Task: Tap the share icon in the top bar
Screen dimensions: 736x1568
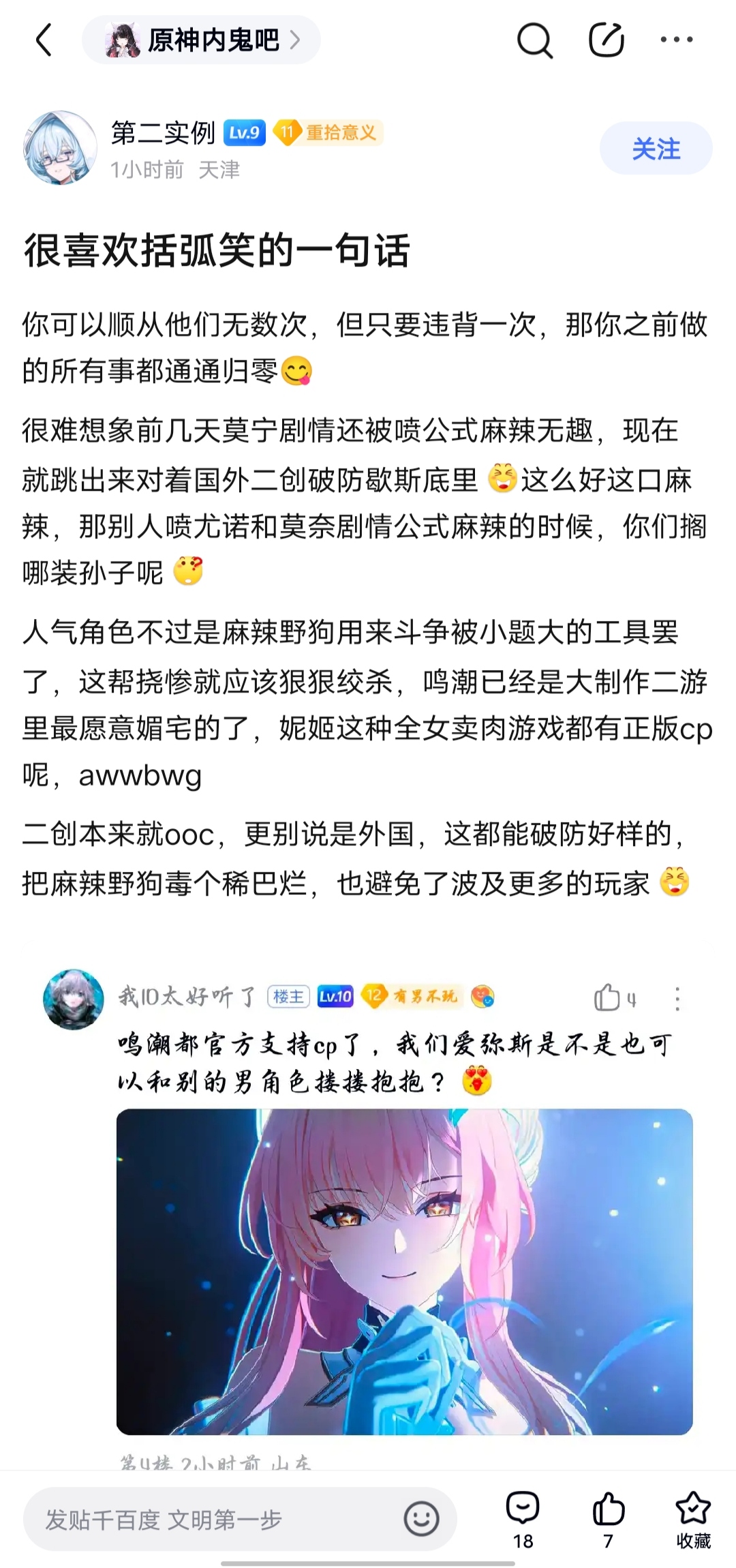Action: [x=606, y=40]
